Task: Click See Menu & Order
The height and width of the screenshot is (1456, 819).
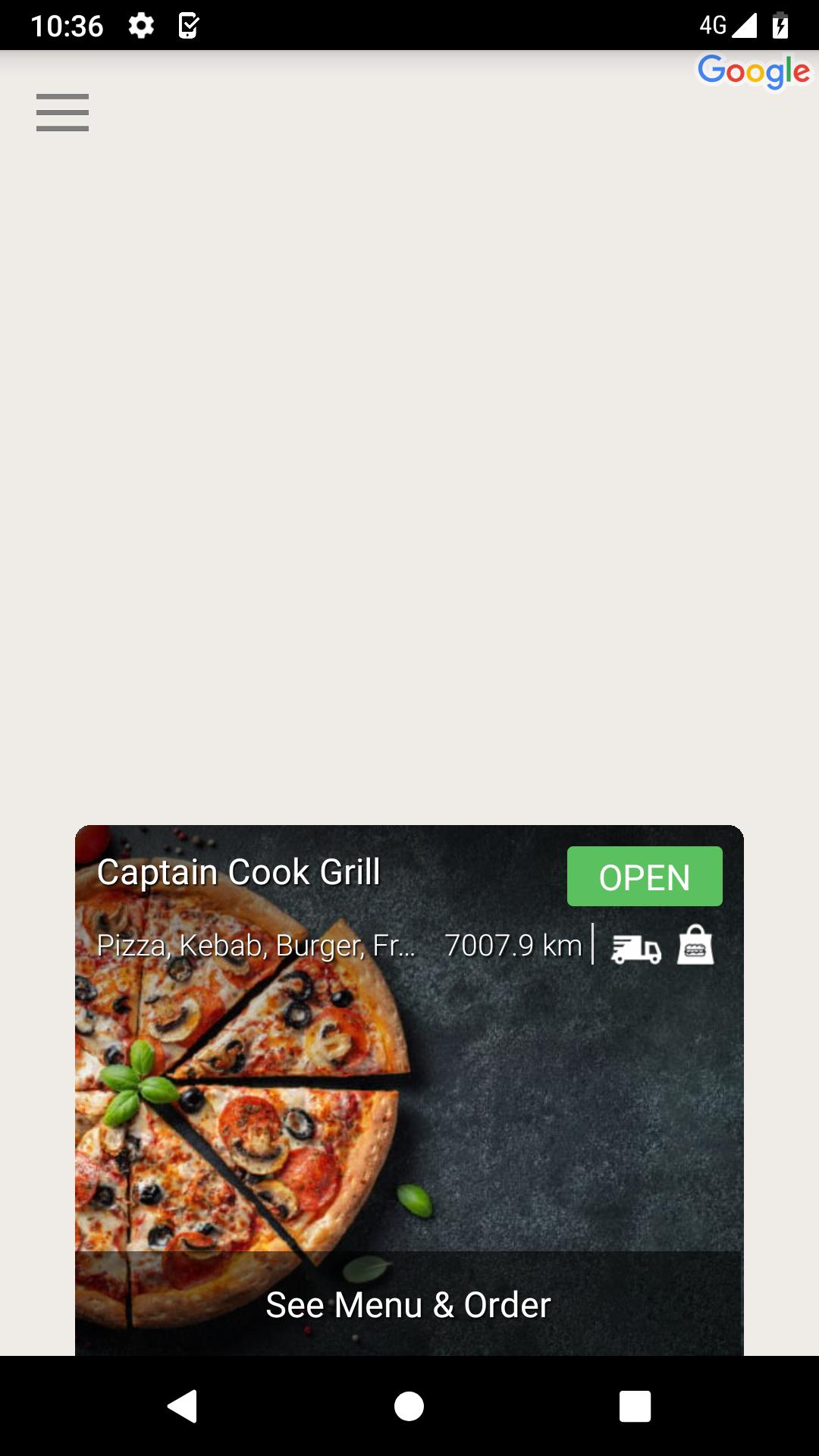Action: coord(408,1305)
